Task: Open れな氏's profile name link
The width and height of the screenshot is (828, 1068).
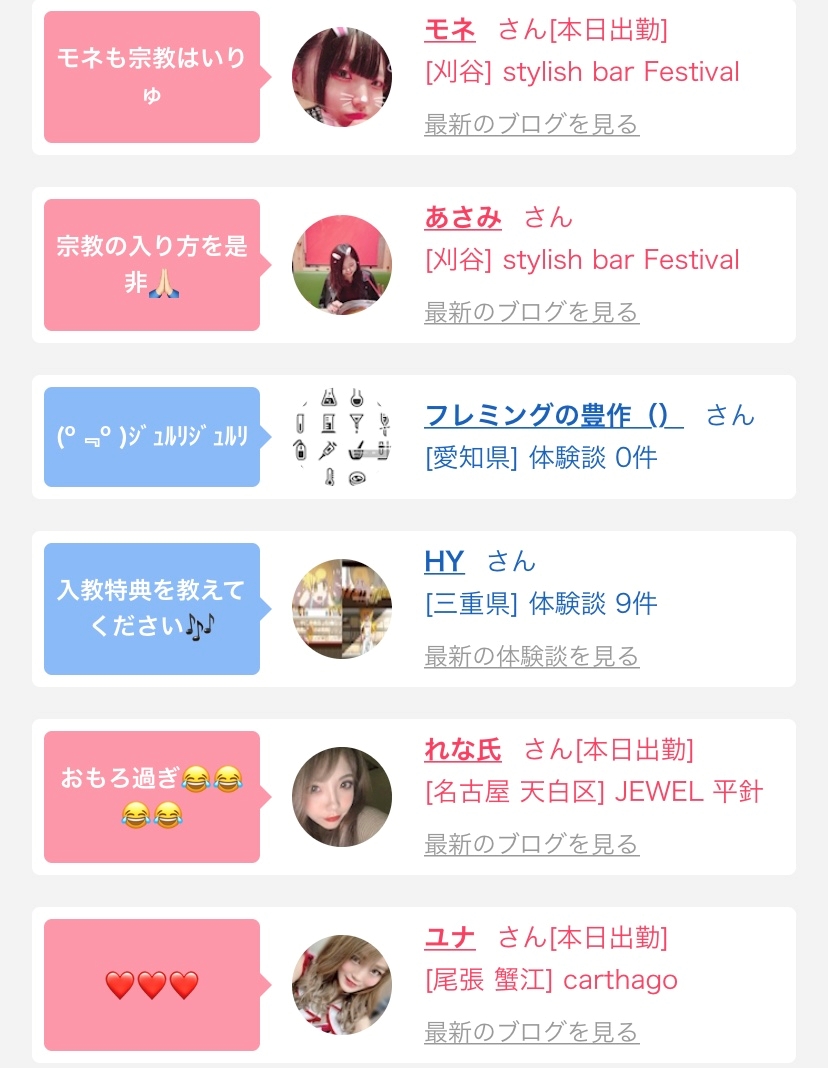Action: (463, 749)
